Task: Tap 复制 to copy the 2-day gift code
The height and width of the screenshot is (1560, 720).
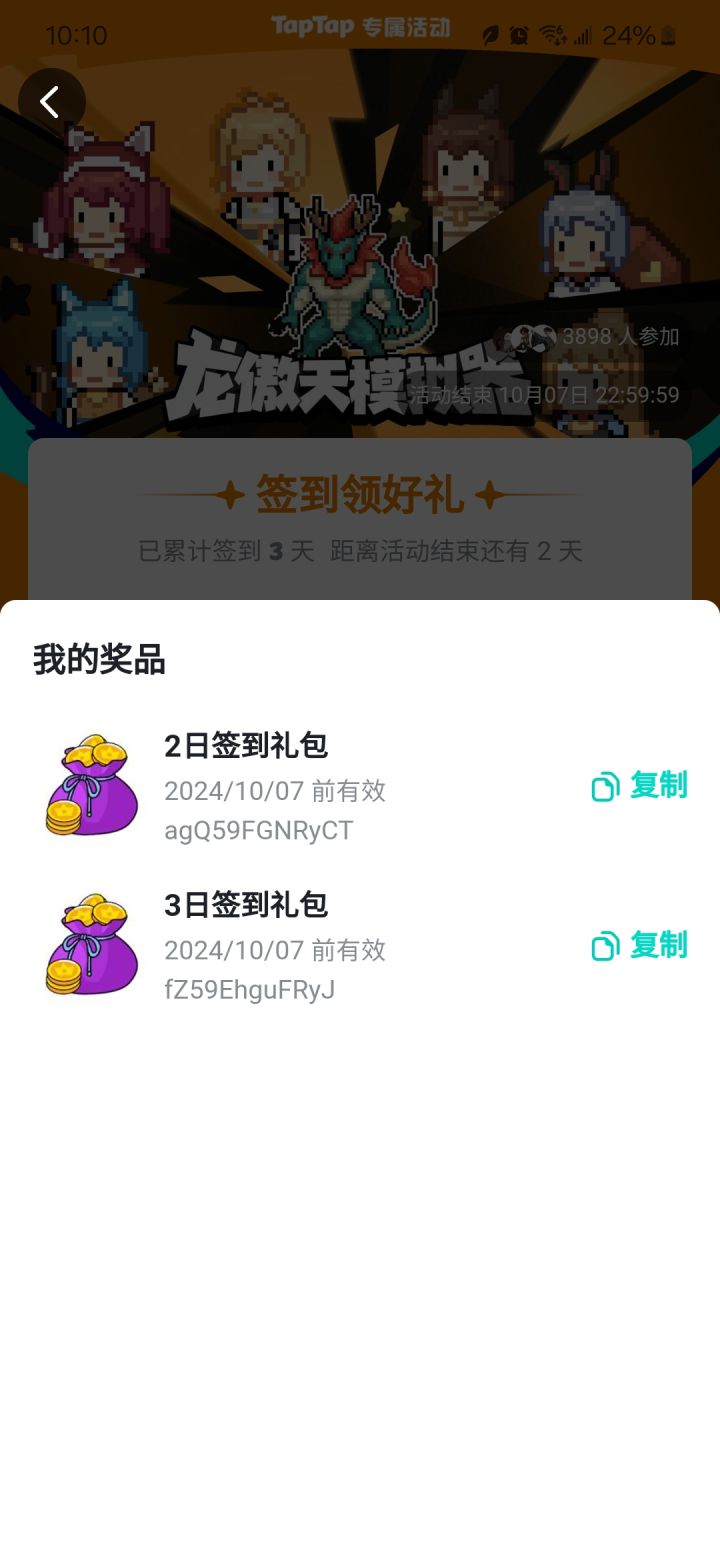Action: tap(656, 786)
